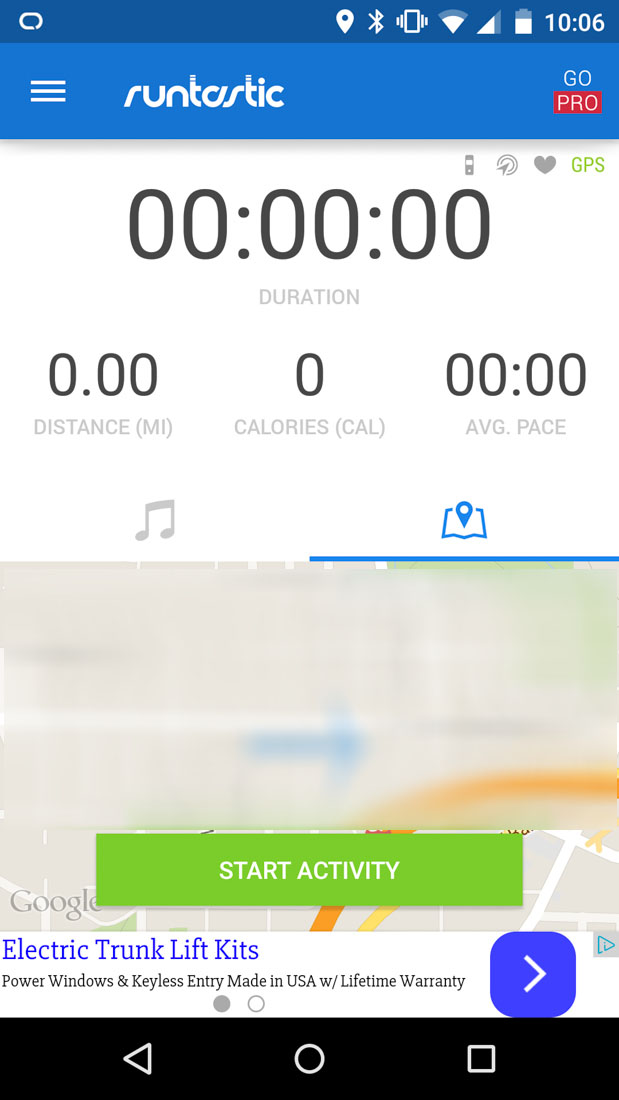Image resolution: width=619 pixels, height=1100 pixels.
Task: Open the AdChoices info icon
Action: [606, 944]
